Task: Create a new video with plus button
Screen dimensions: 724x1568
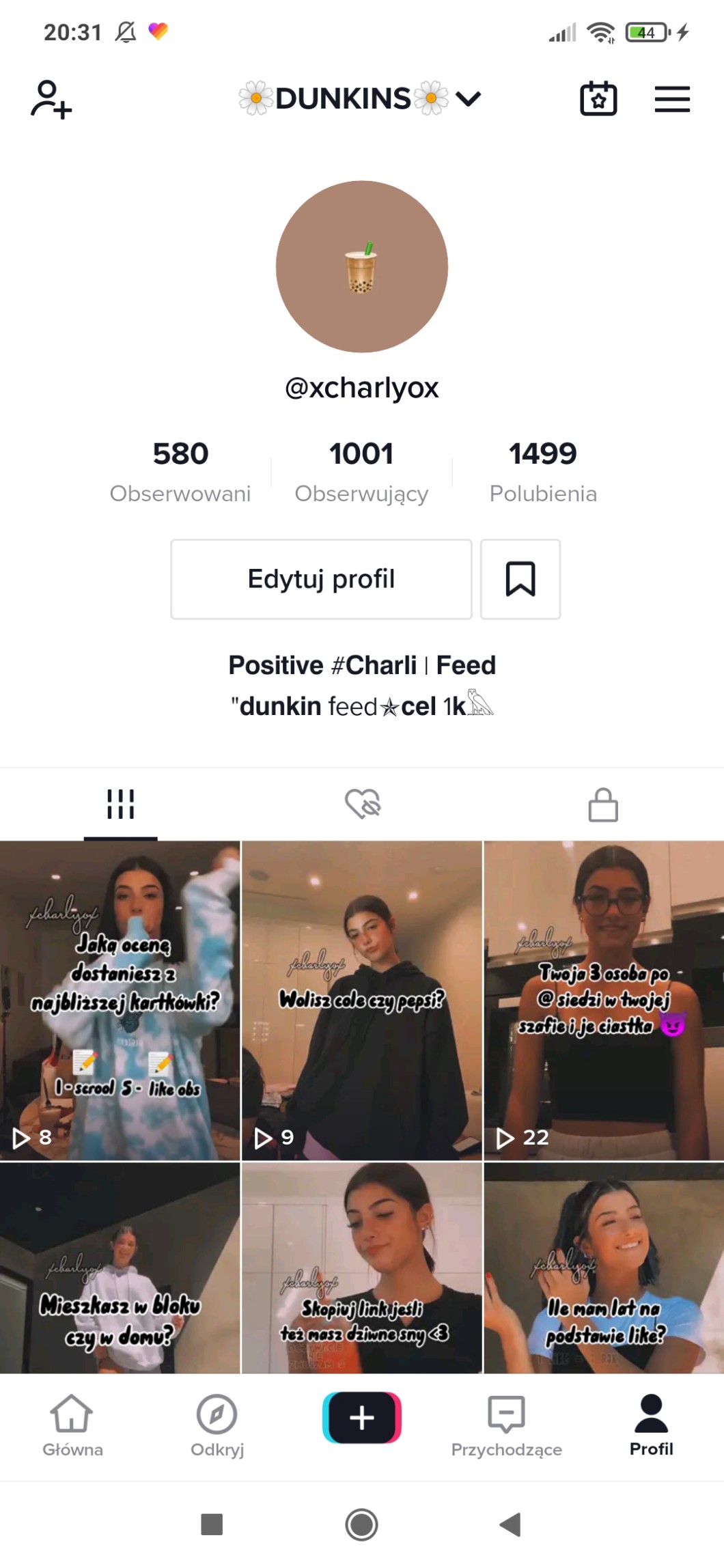Action: [362, 1418]
